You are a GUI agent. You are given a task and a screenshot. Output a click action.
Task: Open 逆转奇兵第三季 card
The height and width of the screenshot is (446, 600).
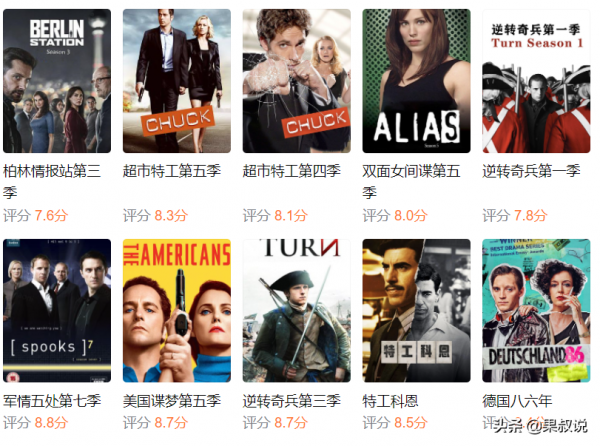[x=297, y=310]
